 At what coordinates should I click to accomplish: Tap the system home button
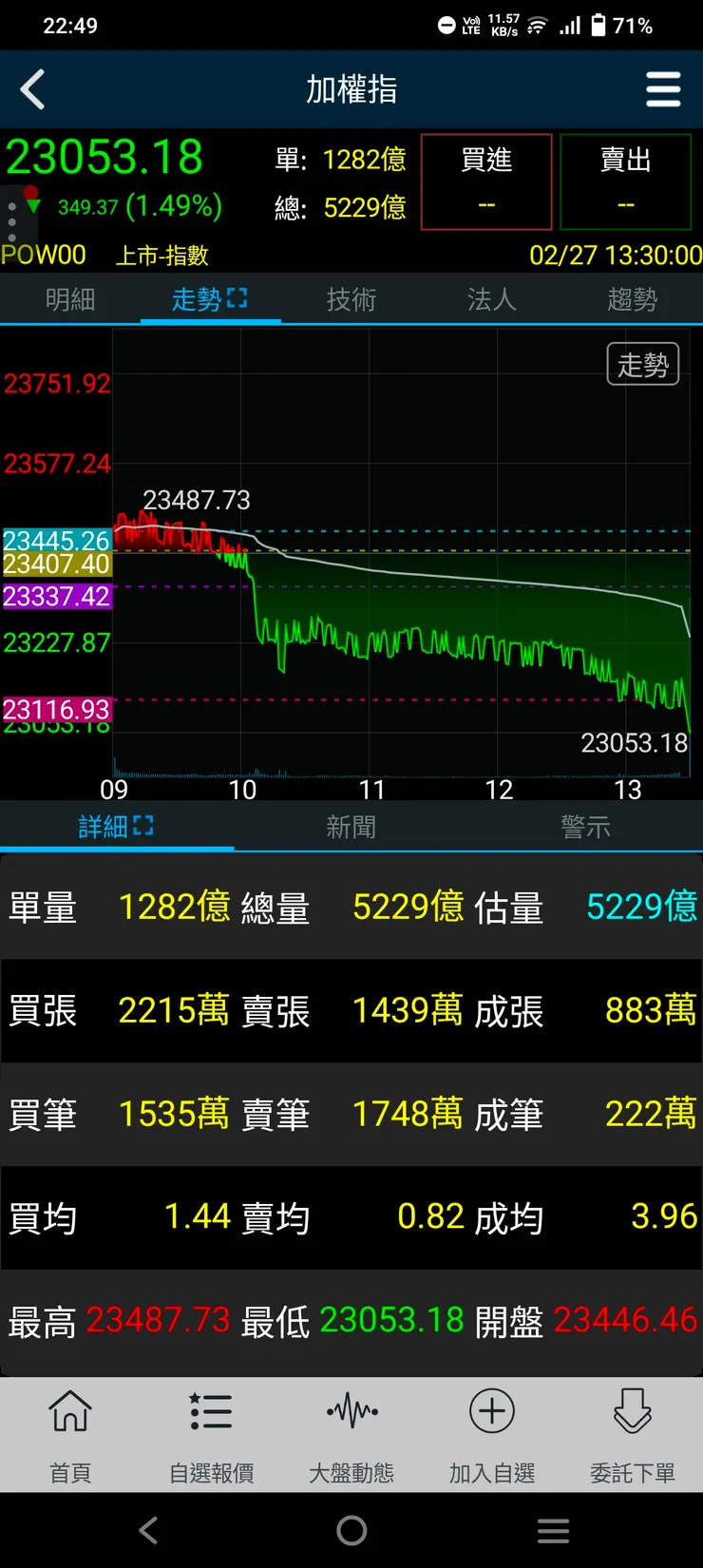[351, 1530]
